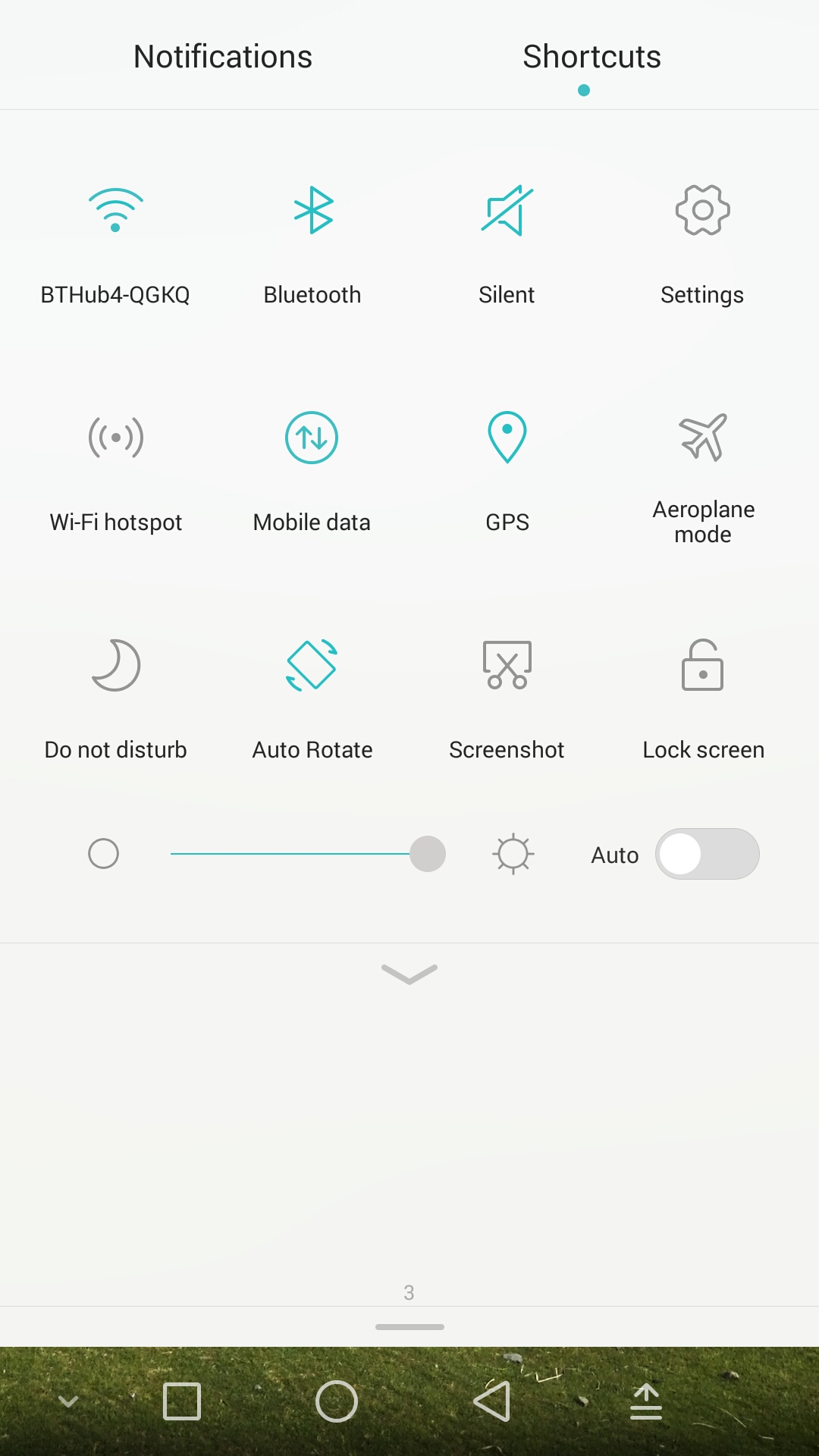Screen dimensions: 819x1456
Task: Open recent apps with the square button
Action: pos(182,1401)
